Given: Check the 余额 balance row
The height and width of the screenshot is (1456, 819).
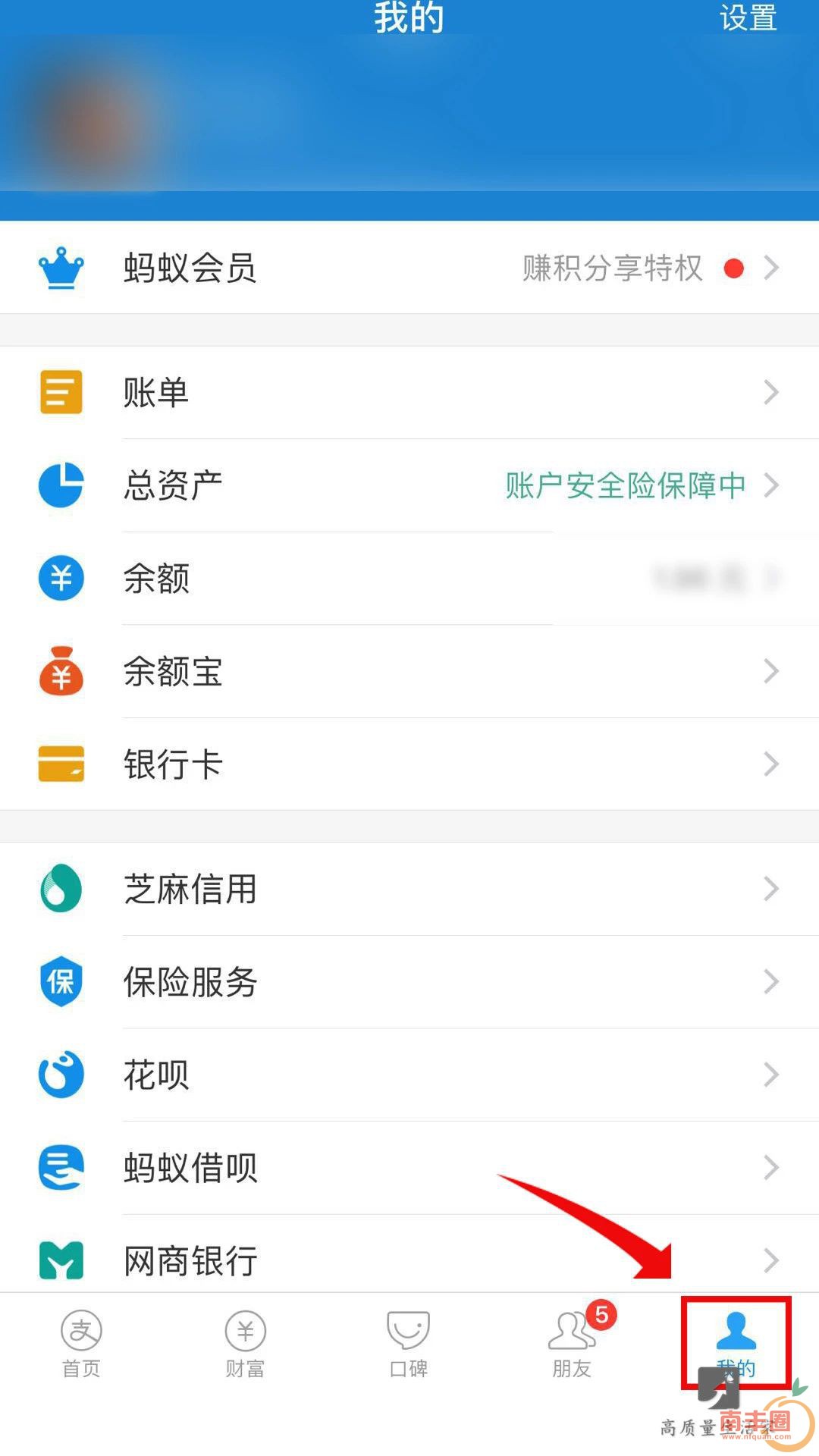Looking at the screenshot, I should click(x=409, y=579).
